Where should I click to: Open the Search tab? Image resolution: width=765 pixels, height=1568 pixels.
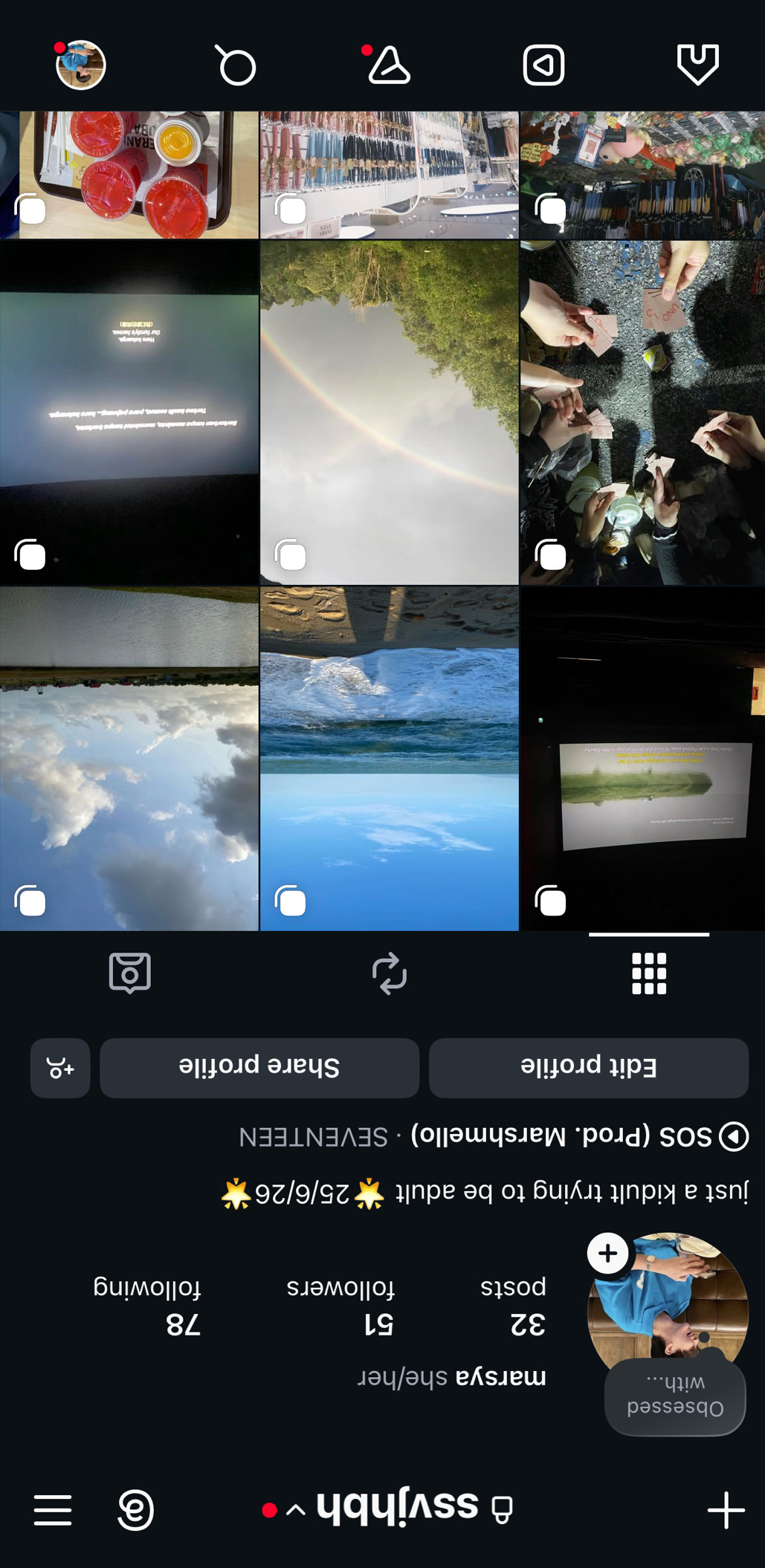[237, 66]
